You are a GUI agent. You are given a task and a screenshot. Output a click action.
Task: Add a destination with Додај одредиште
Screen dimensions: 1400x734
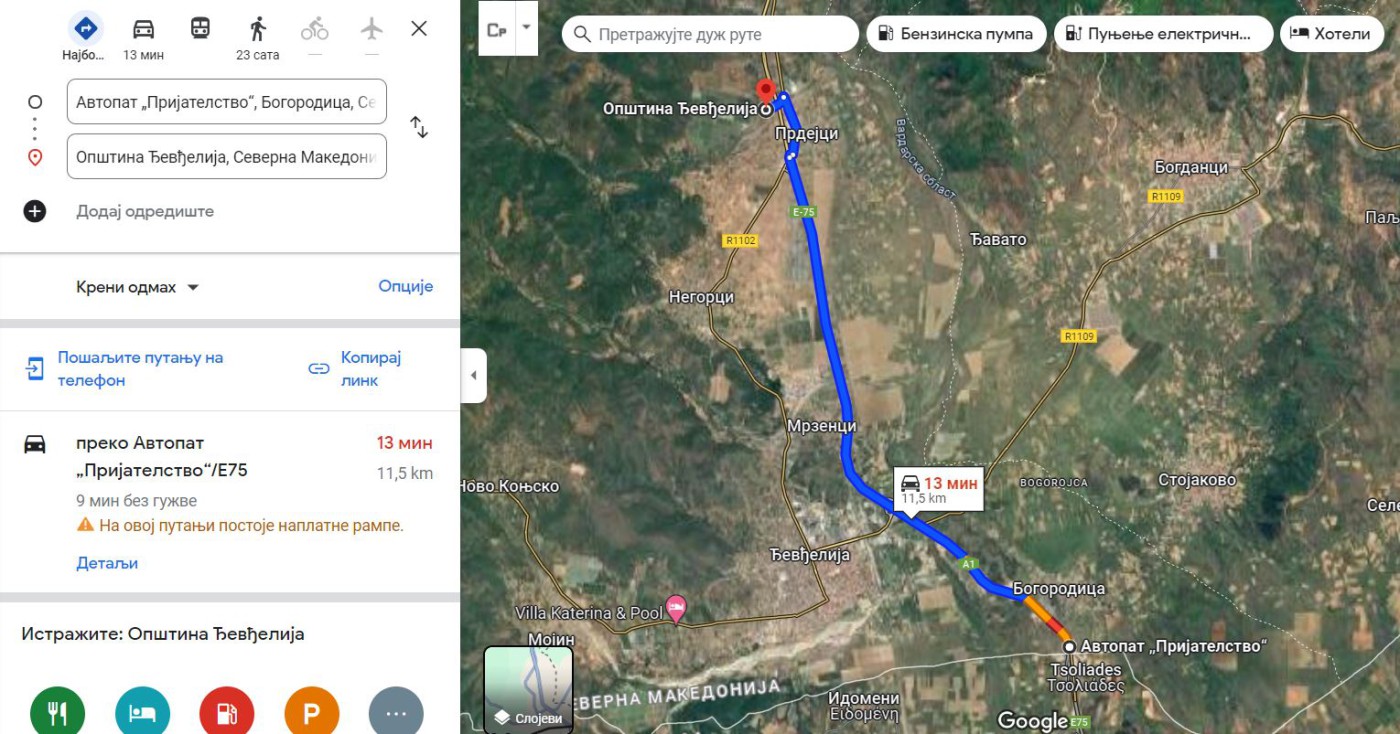tap(145, 211)
